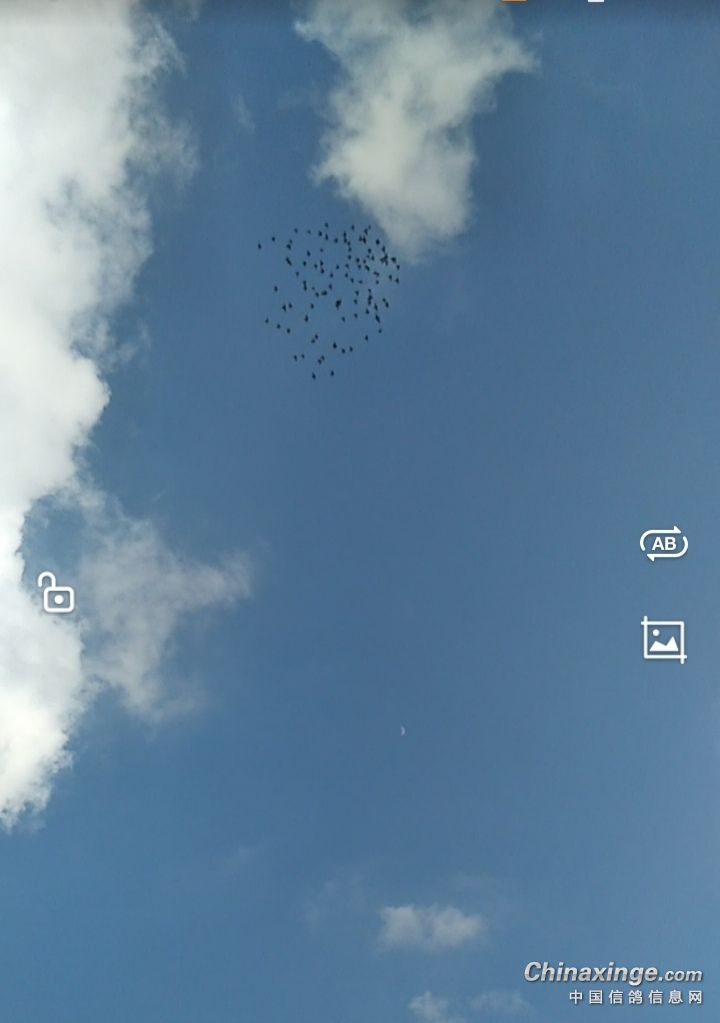
Task: Enable the A-B repeat loop
Action: (x=664, y=543)
